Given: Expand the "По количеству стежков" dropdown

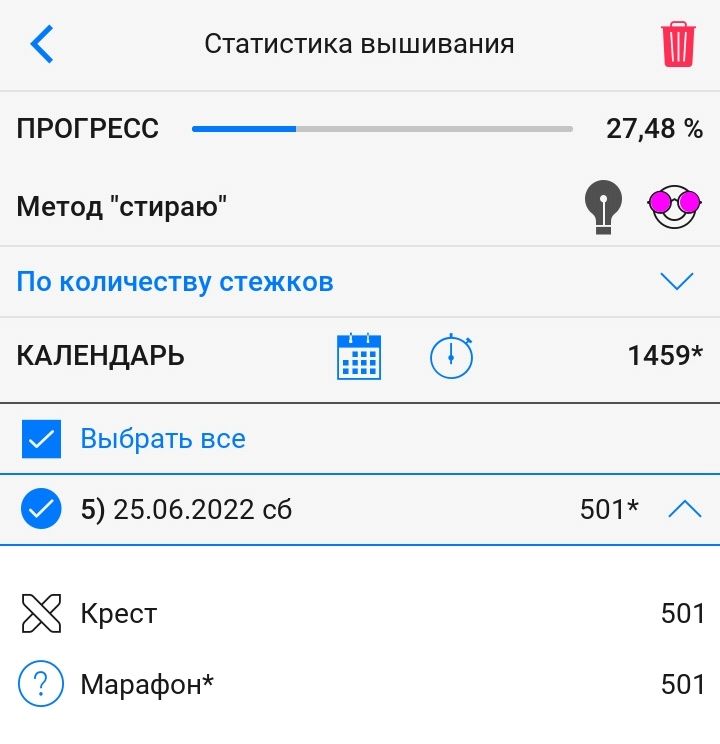Looking at the screenshot, I should tap(677, 281).
